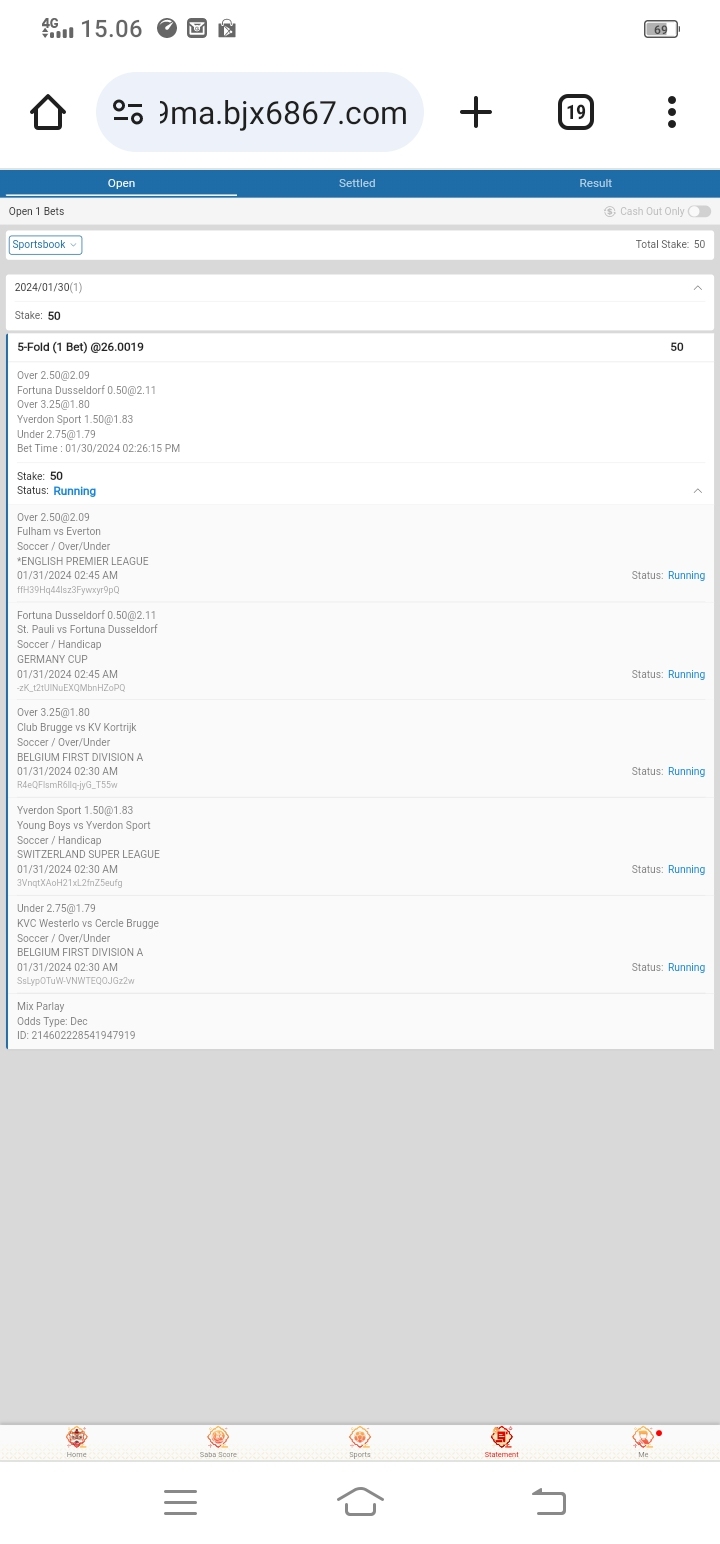Switch to the Result tab
Screen dimensions: 720x1544
(x=595, y=183)
